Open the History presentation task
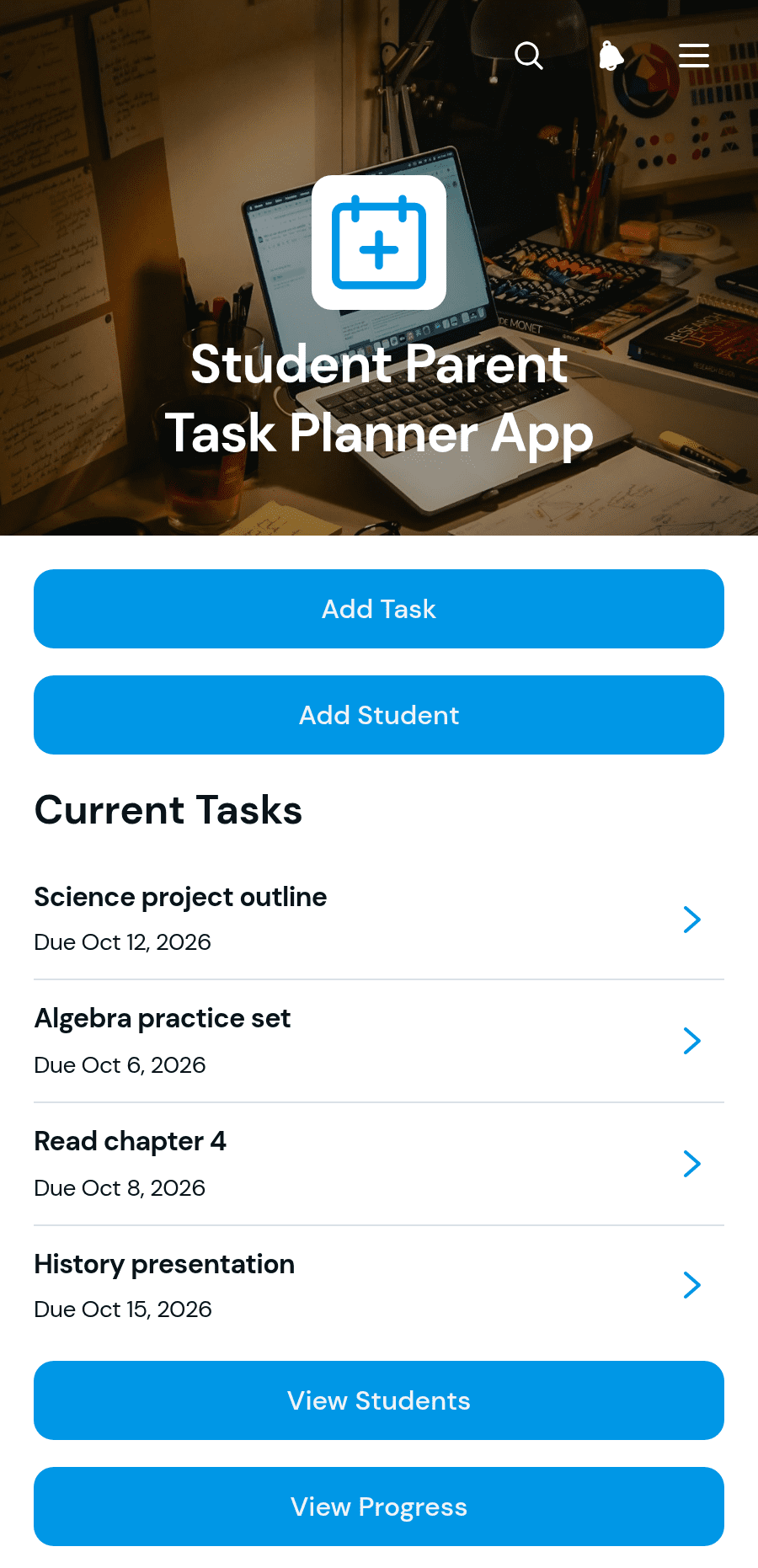Image resolution: width=758 pixels, height=1568 pixels. point(379,1286)
